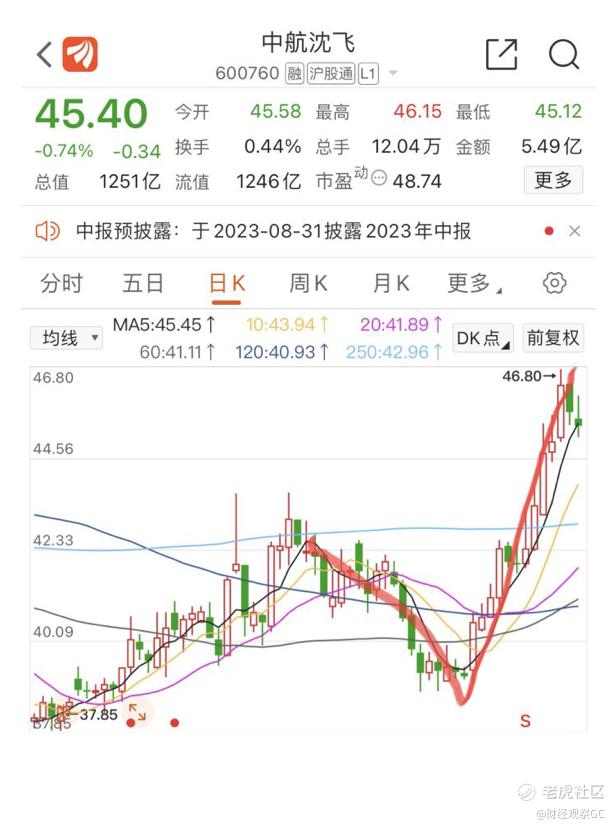Change the 前复权 adjustment setting

click(x=553, y=338)
